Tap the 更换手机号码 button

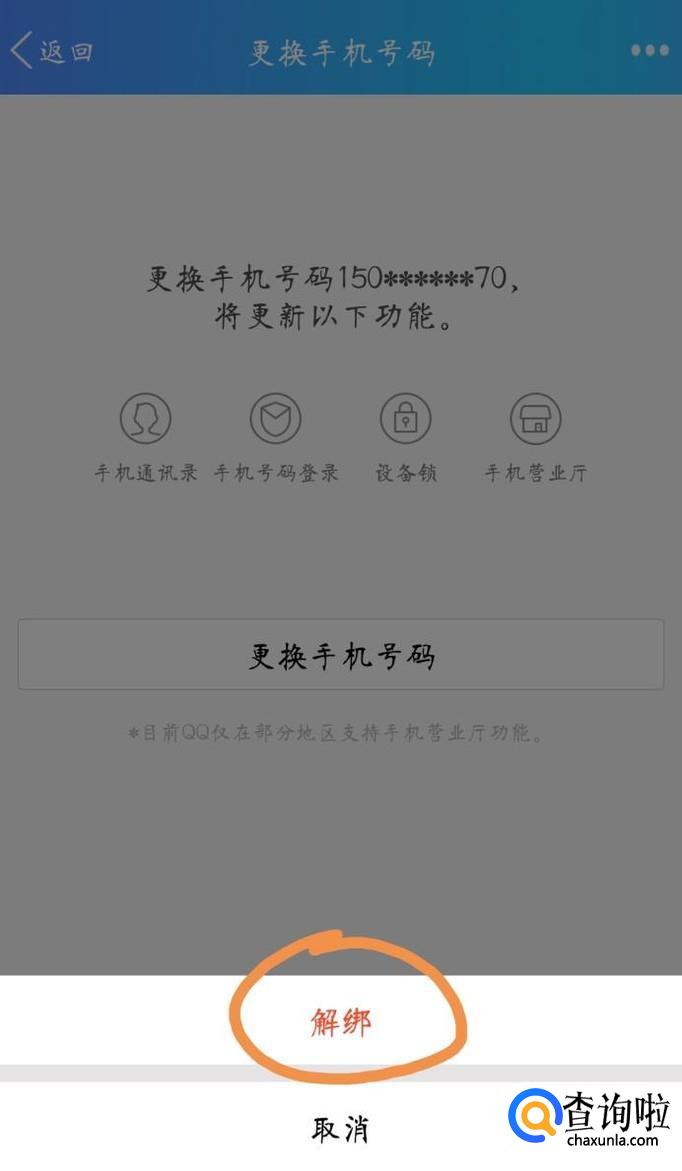tap(340, 655)
